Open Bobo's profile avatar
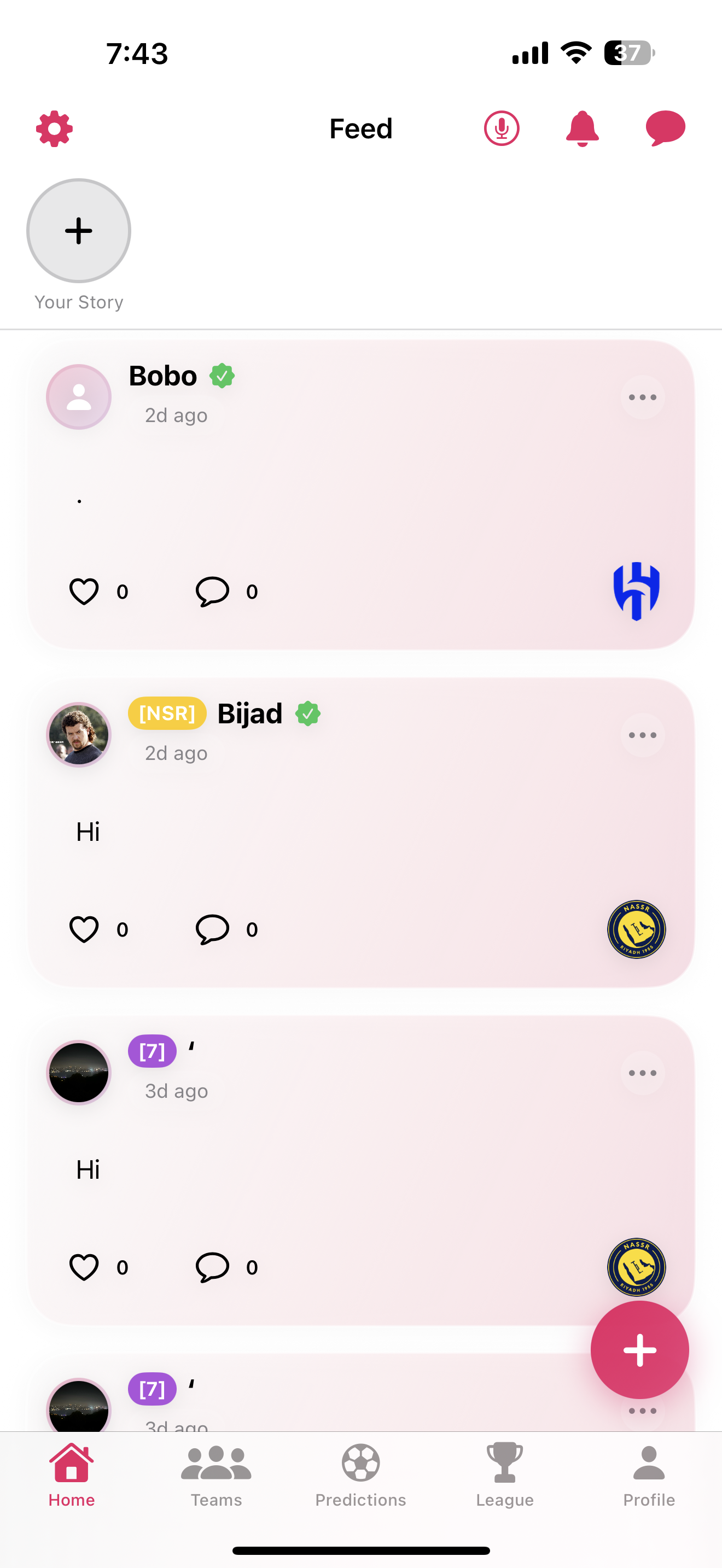722x1568 pixels. pyautogui.click(x=79, y=397)
